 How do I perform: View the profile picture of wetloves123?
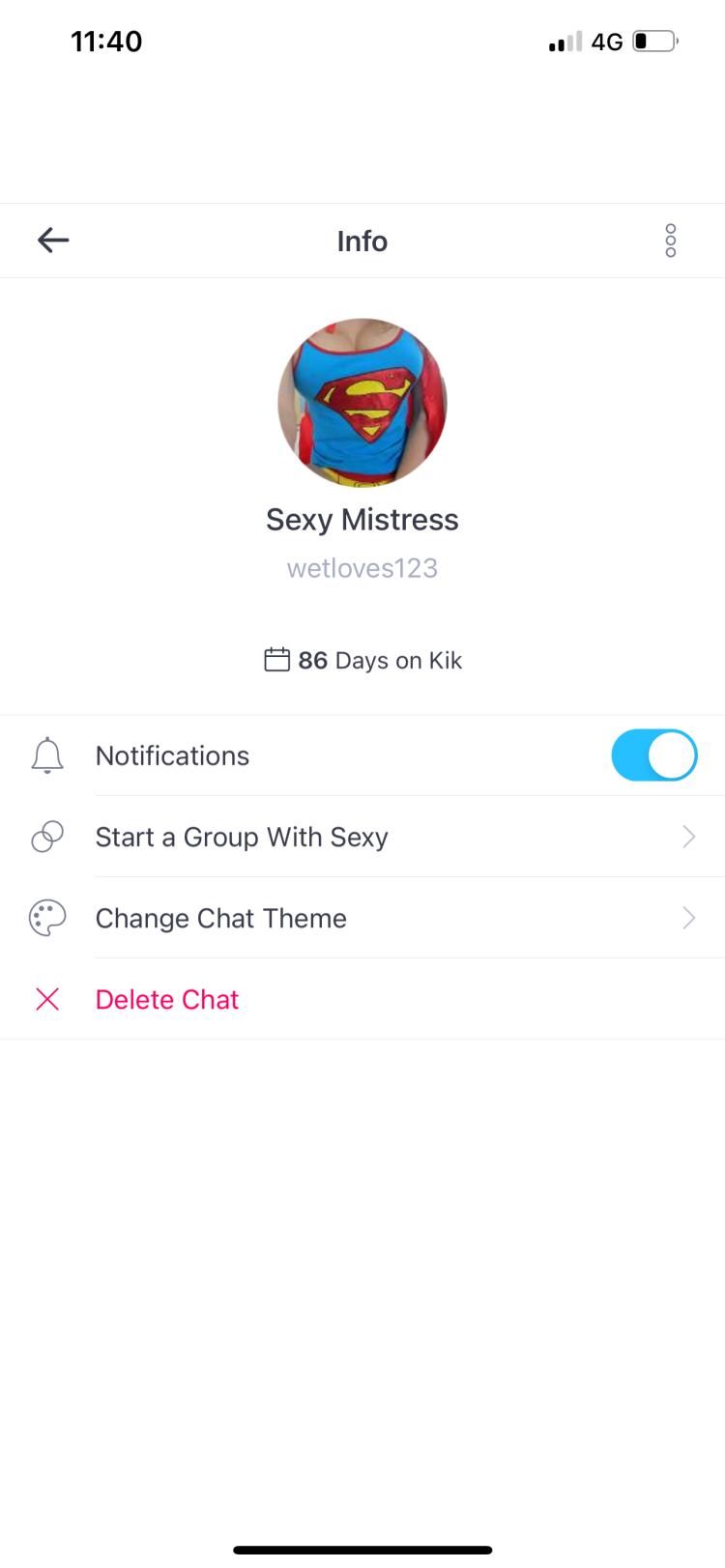(x=362, y=403)
